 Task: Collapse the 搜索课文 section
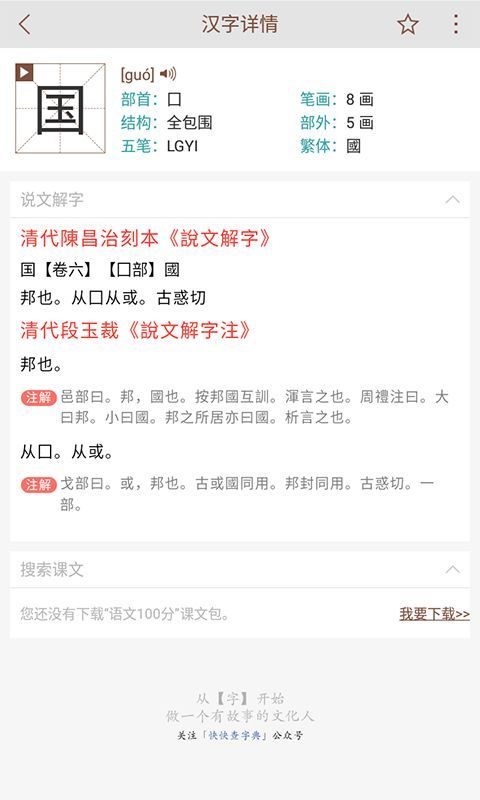(x=452, y=569)
